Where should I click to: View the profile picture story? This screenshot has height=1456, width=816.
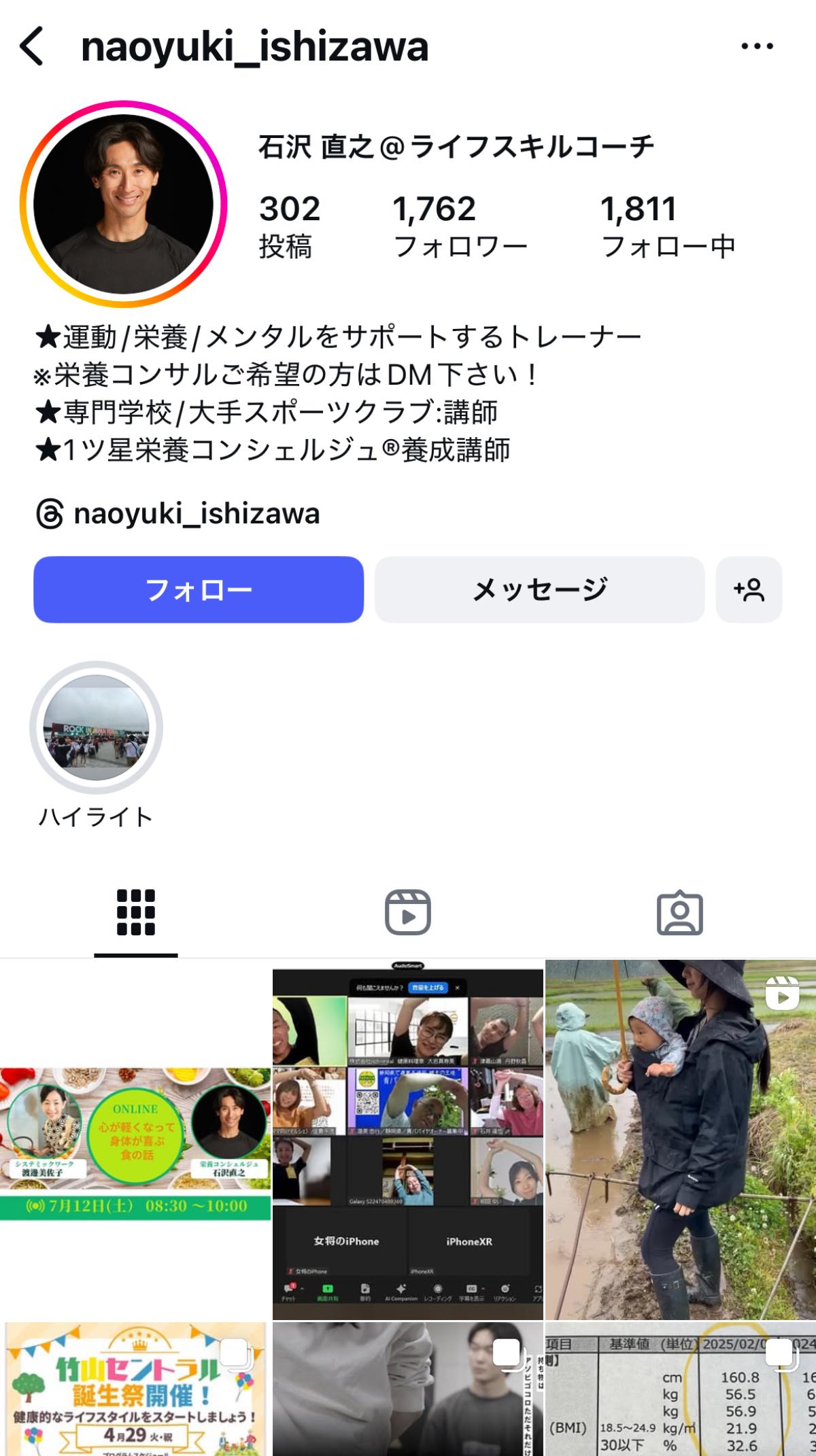point(123,204)
